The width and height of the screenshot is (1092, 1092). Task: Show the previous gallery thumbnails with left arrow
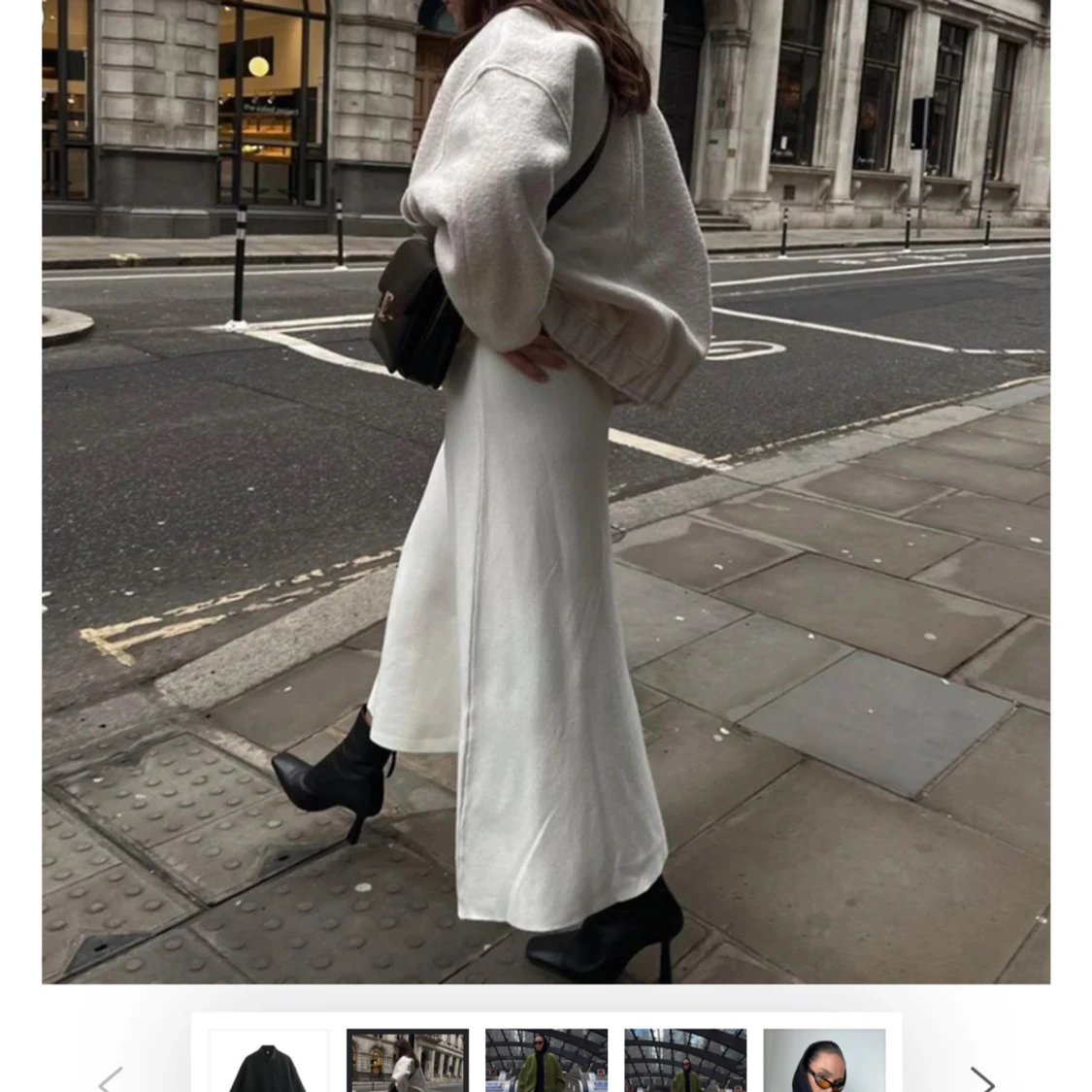(111, 1077)
